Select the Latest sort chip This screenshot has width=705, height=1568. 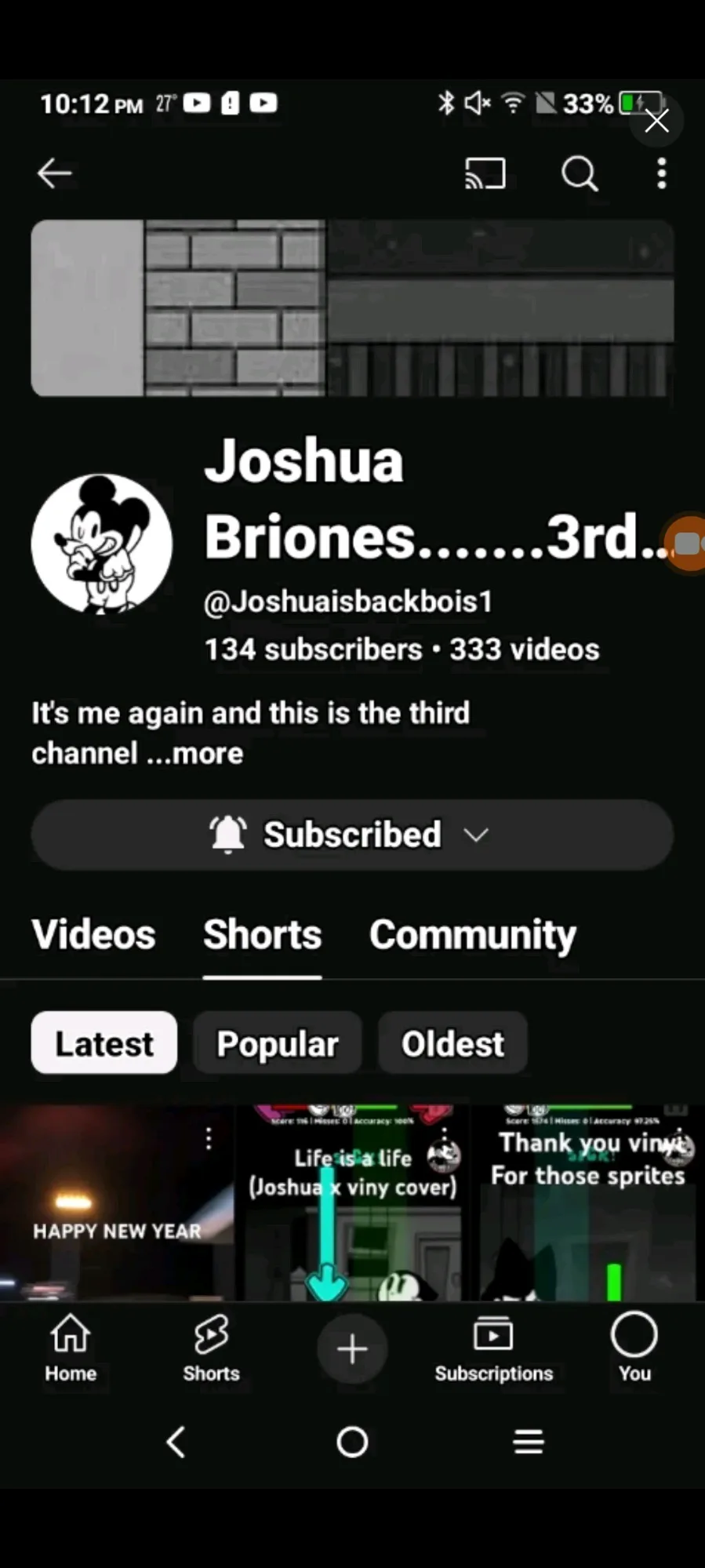coord(104,1043)
